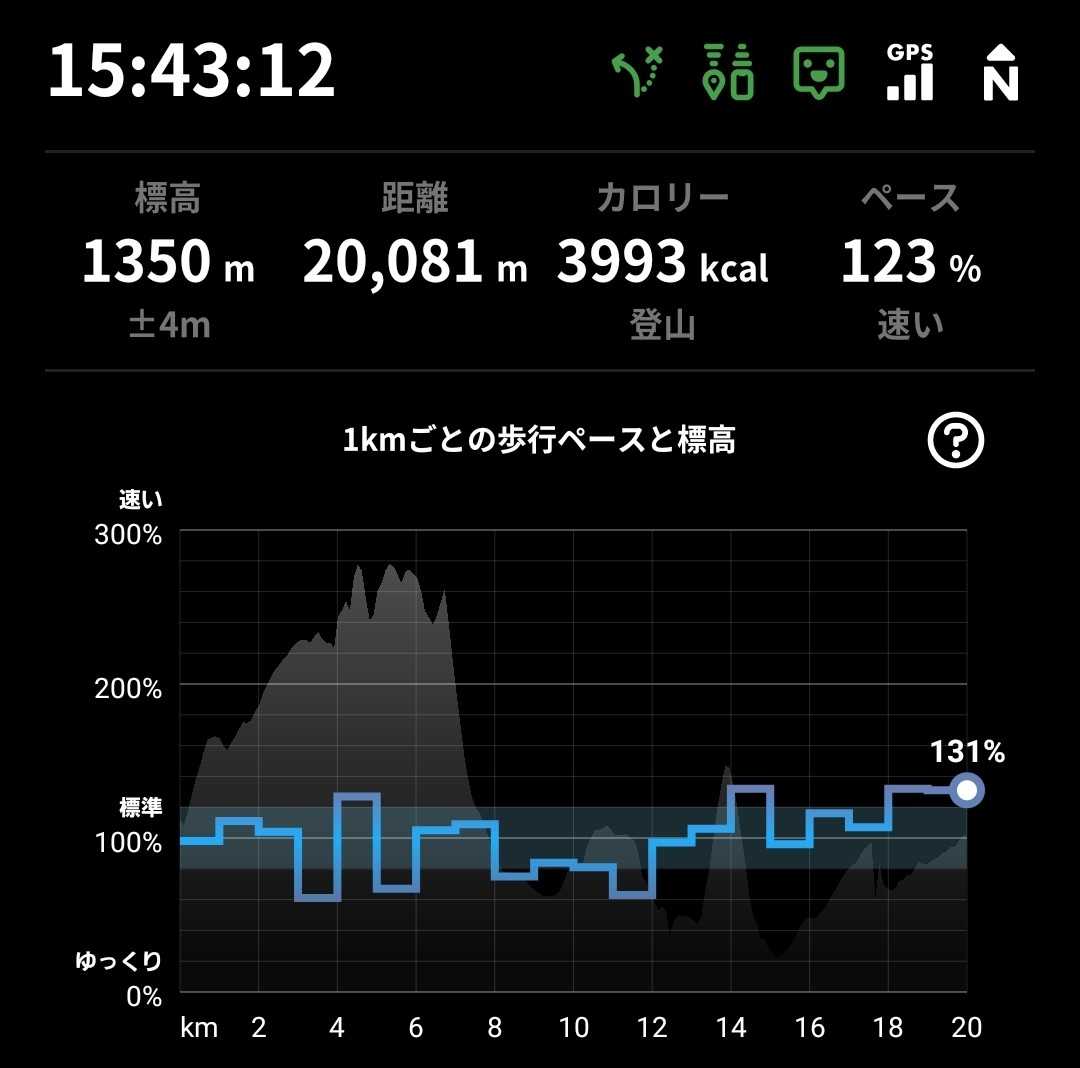This screenshot has height=1068, width=1080.
Task: Tap the location pin and phone icon
Action: point(729,73)
